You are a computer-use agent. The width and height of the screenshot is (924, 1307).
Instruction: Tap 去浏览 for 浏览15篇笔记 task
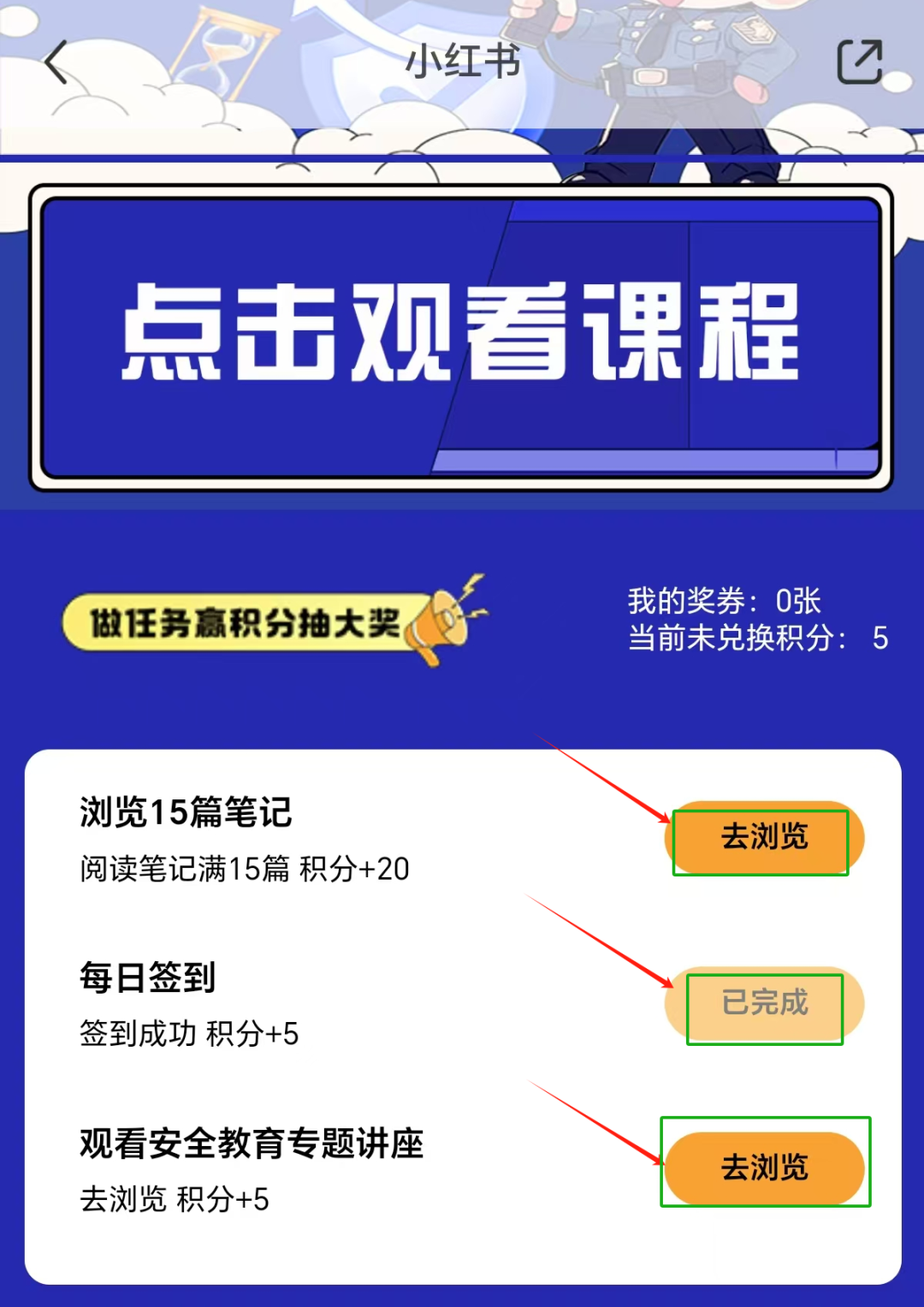pos(763,837)
